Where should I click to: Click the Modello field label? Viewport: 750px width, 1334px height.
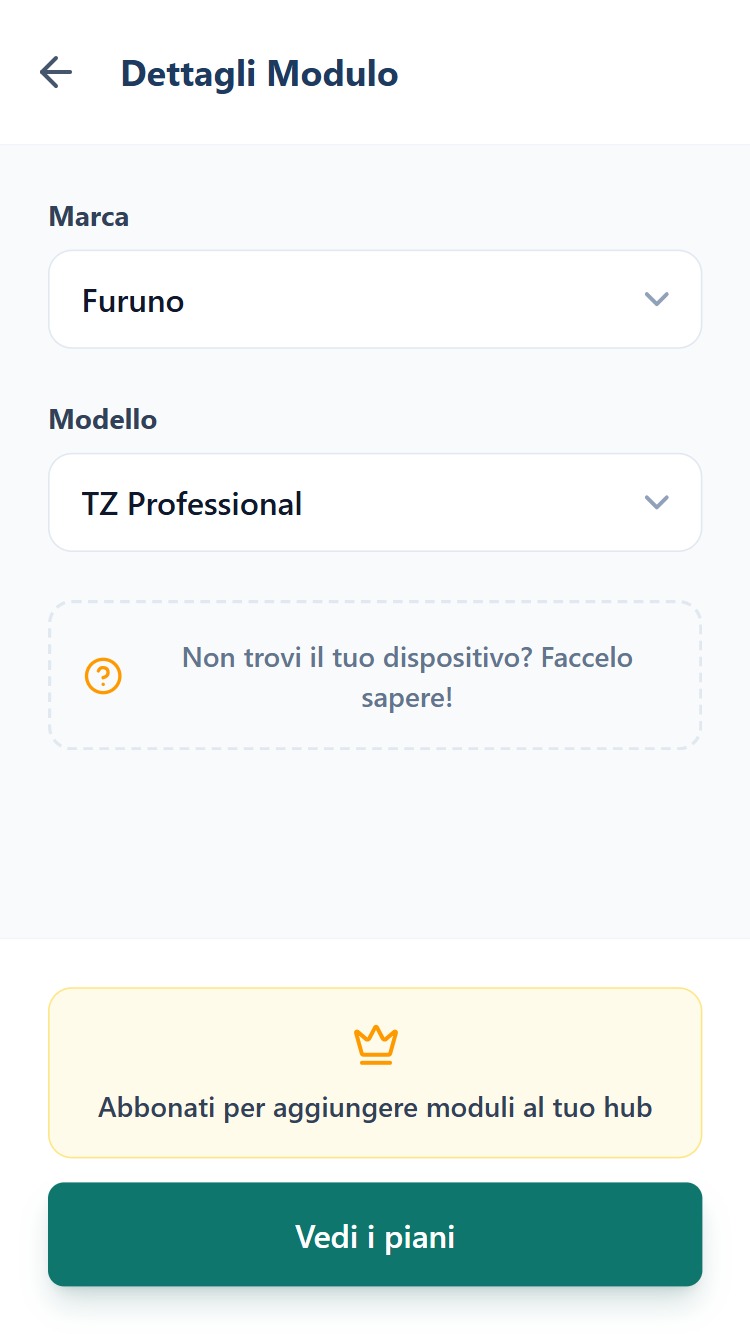[102, 419]
